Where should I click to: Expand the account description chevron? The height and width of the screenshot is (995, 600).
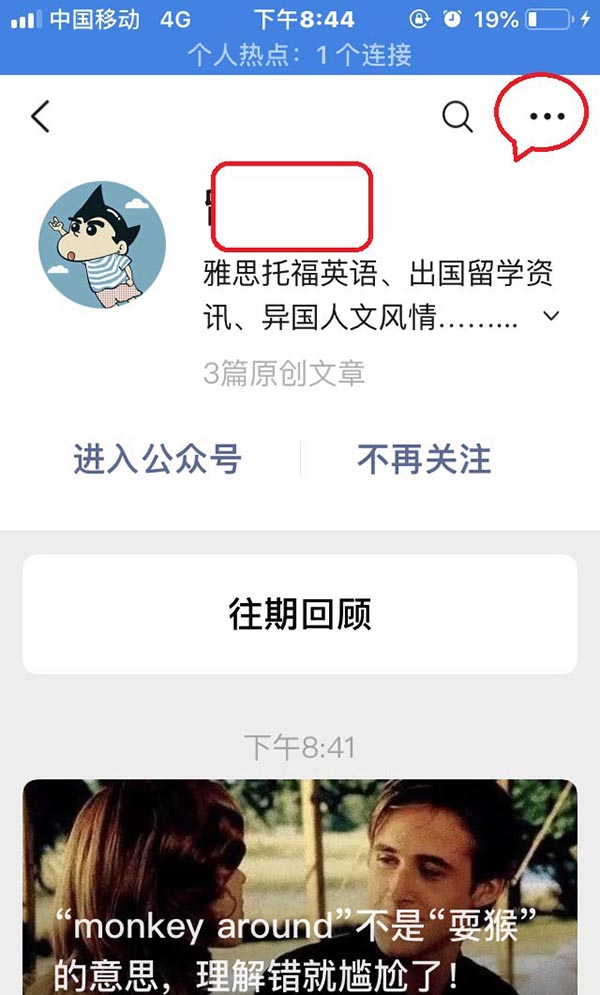click(550, 317)
